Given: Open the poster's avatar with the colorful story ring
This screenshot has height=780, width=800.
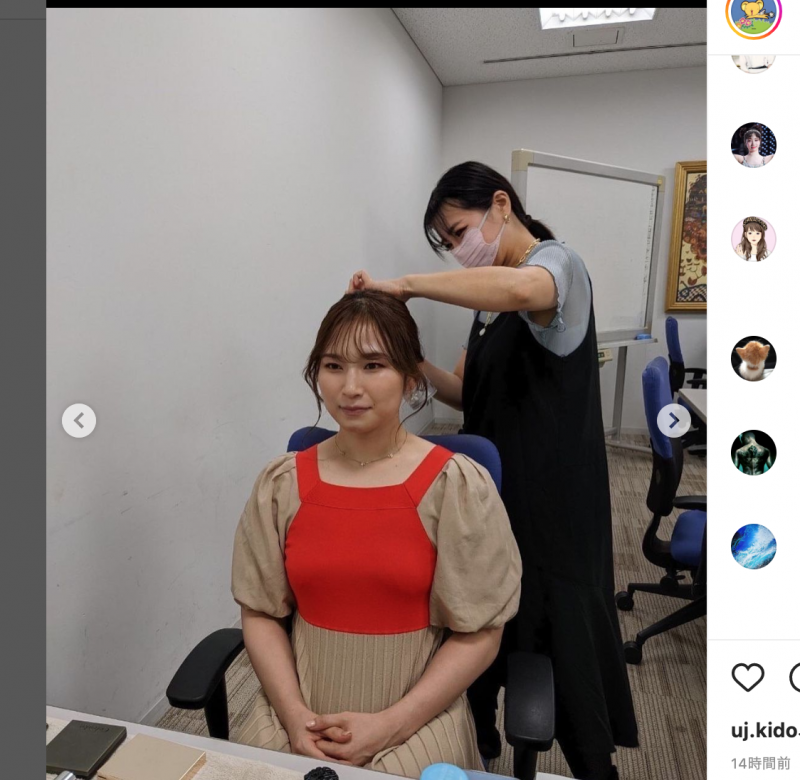Looking at the screenshot, I should [753, 14].
